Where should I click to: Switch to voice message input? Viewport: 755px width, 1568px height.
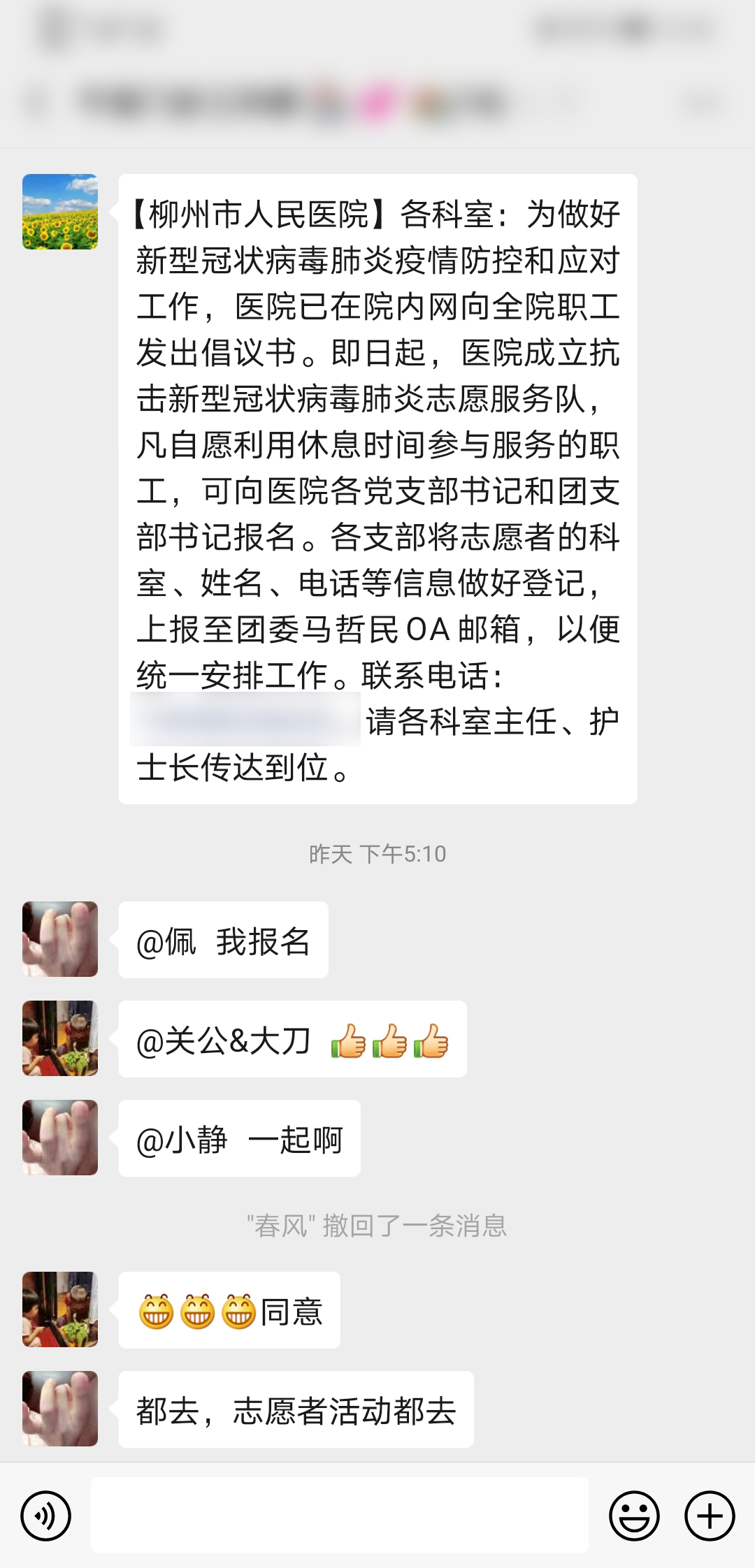[x=46, y=1516]
